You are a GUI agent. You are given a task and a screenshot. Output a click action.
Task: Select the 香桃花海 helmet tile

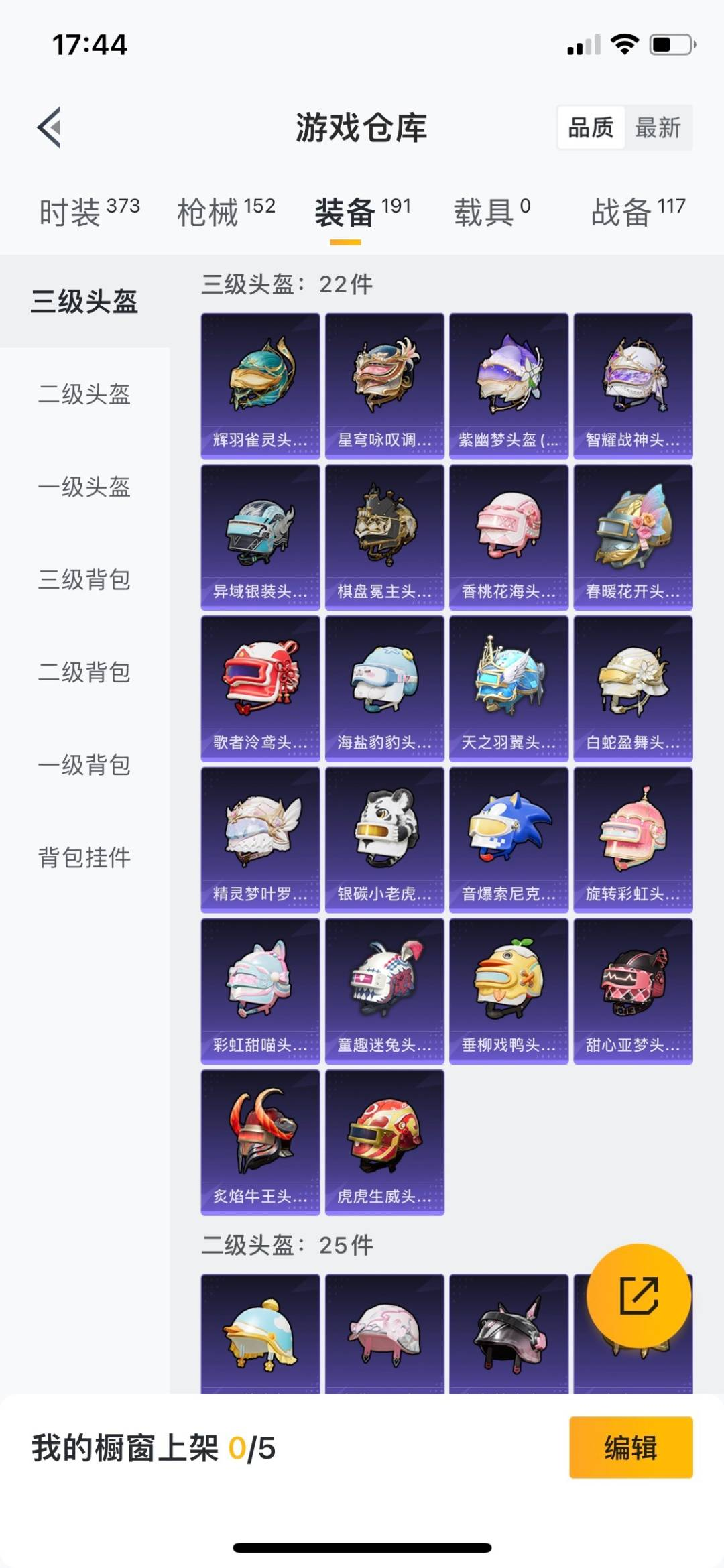click(509, 536)
